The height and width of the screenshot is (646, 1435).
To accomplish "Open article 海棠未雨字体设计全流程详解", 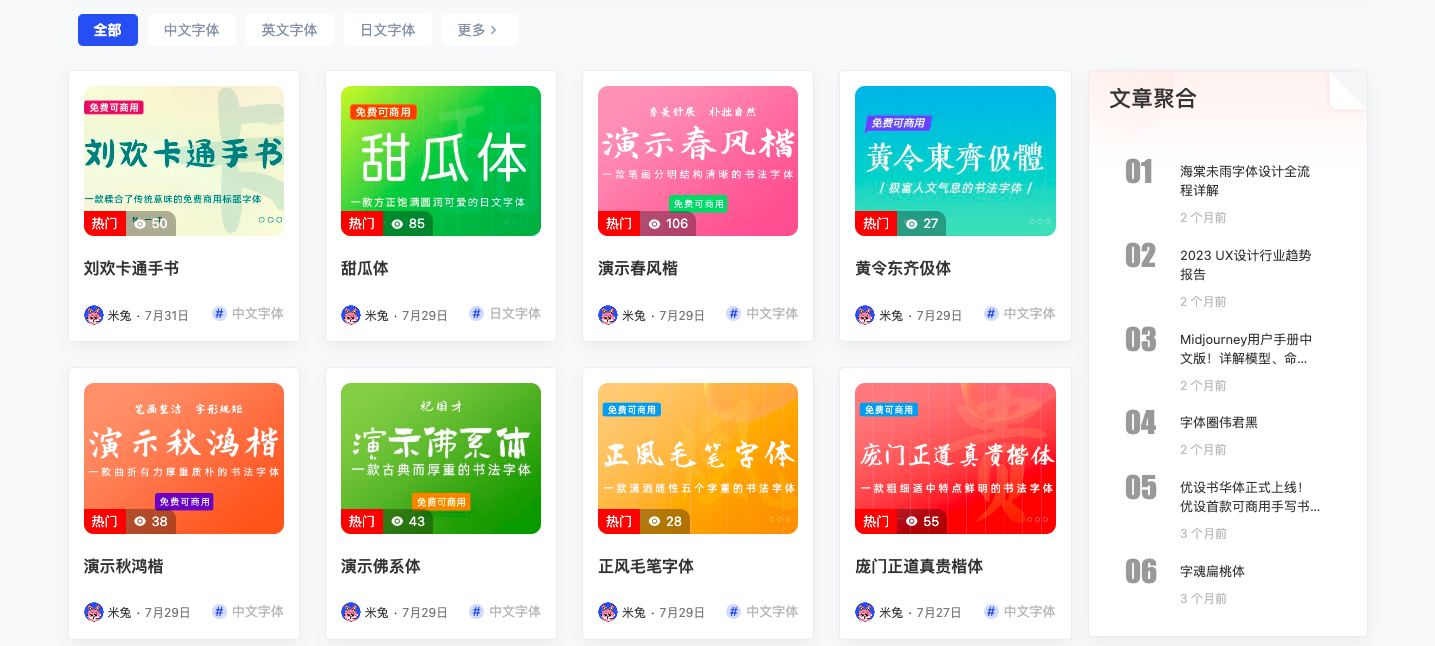I will point(1244,180).
